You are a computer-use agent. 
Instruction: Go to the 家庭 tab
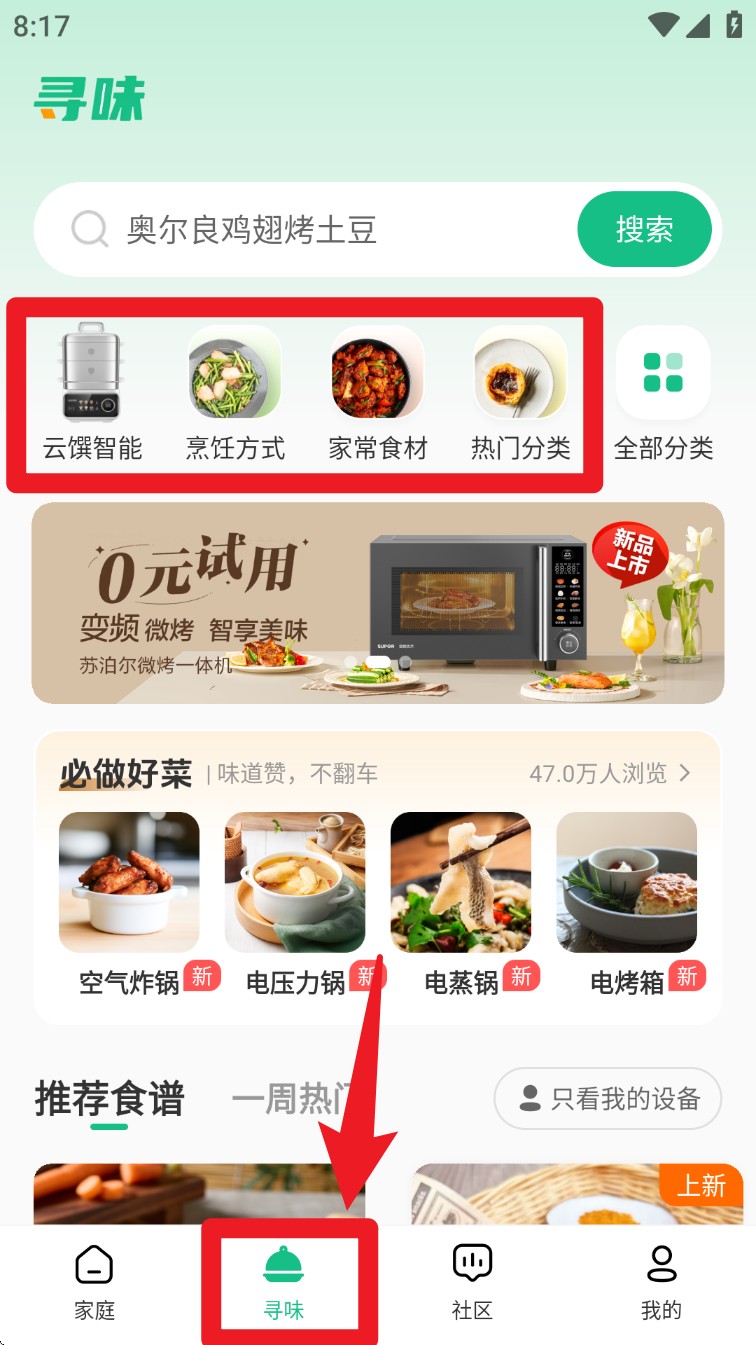[95, 1283]
